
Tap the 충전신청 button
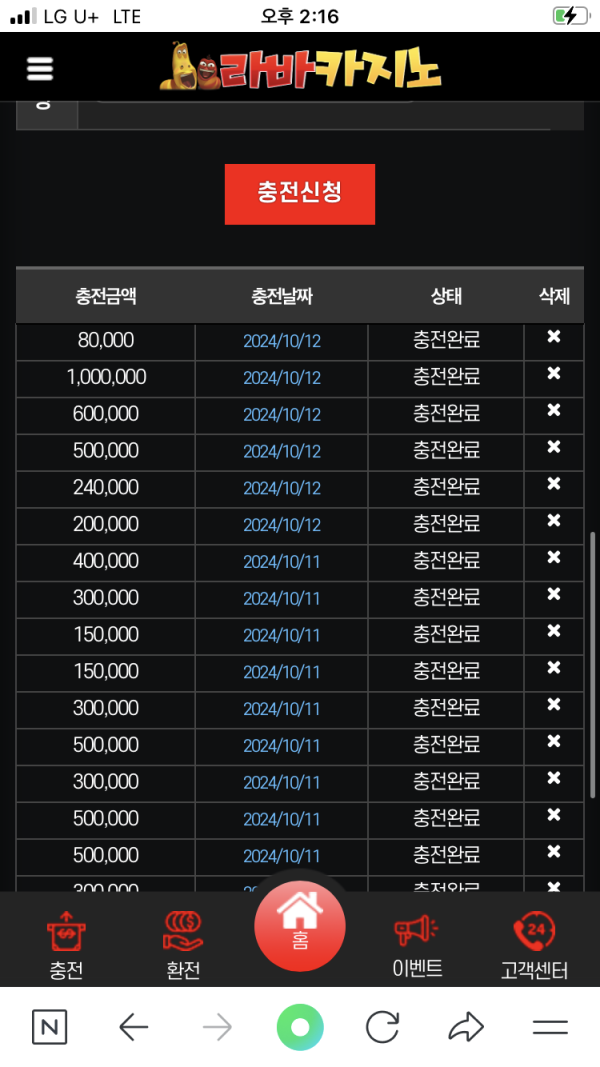(x=300, y=194)
